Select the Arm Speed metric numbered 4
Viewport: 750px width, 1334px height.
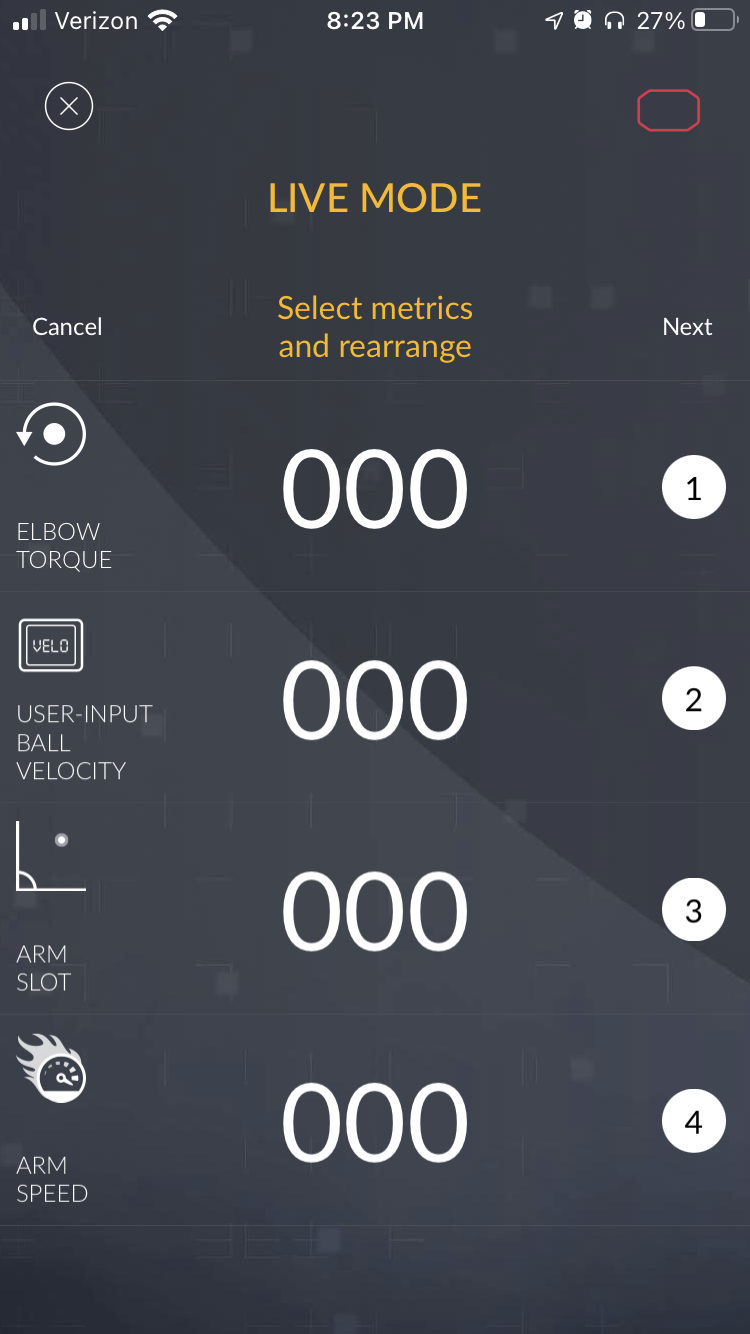point(693,1122)
